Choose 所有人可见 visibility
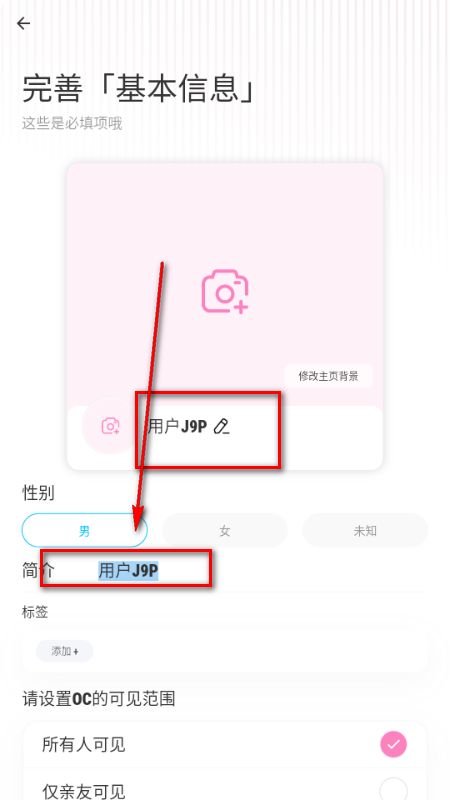The image size is (450, 800). (x=225, y=745)
